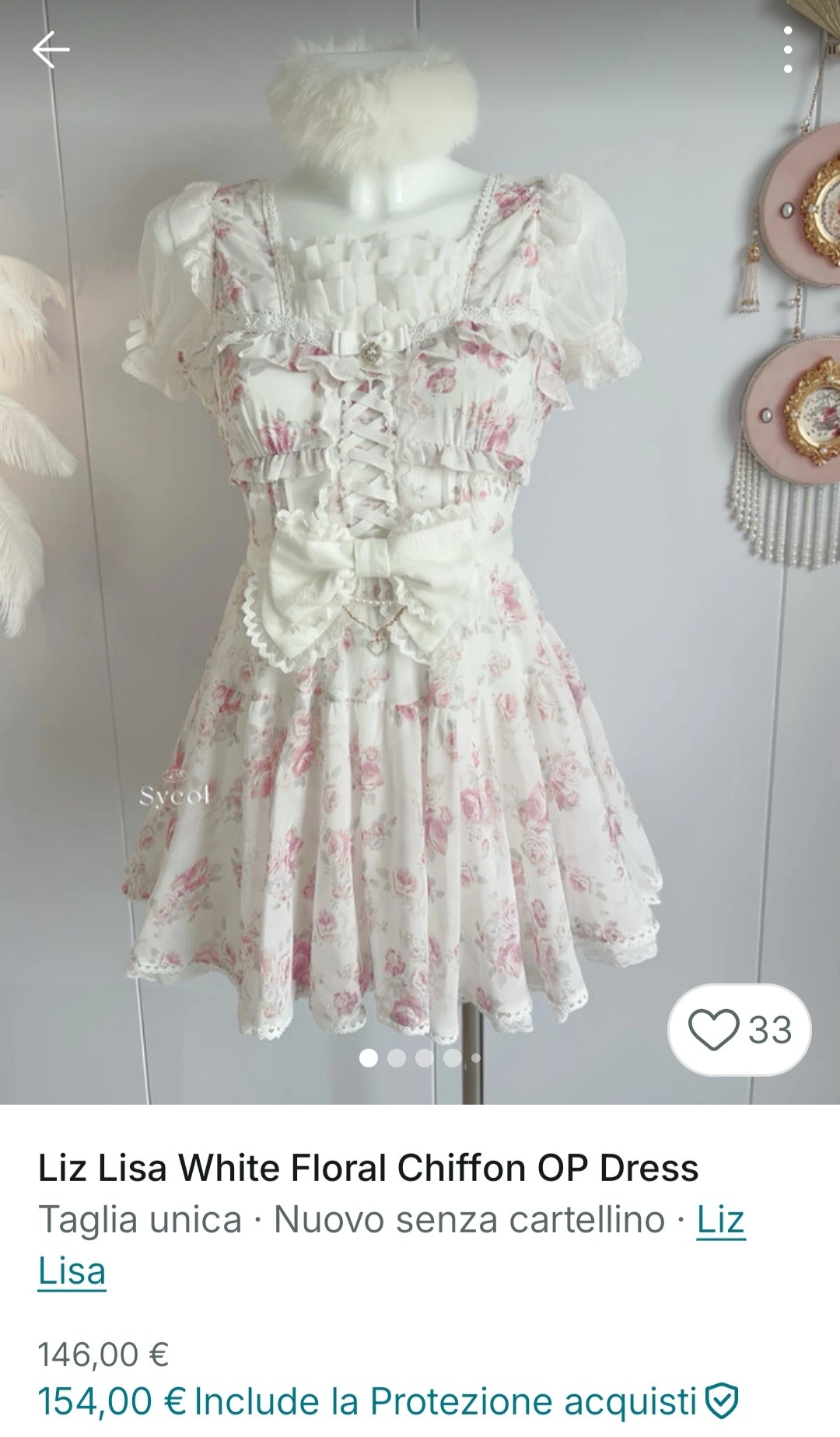The width and height of the screenshot is (840, 1437).
Task: Go back using the arrow icon
Action: click(x=51, y=50)
